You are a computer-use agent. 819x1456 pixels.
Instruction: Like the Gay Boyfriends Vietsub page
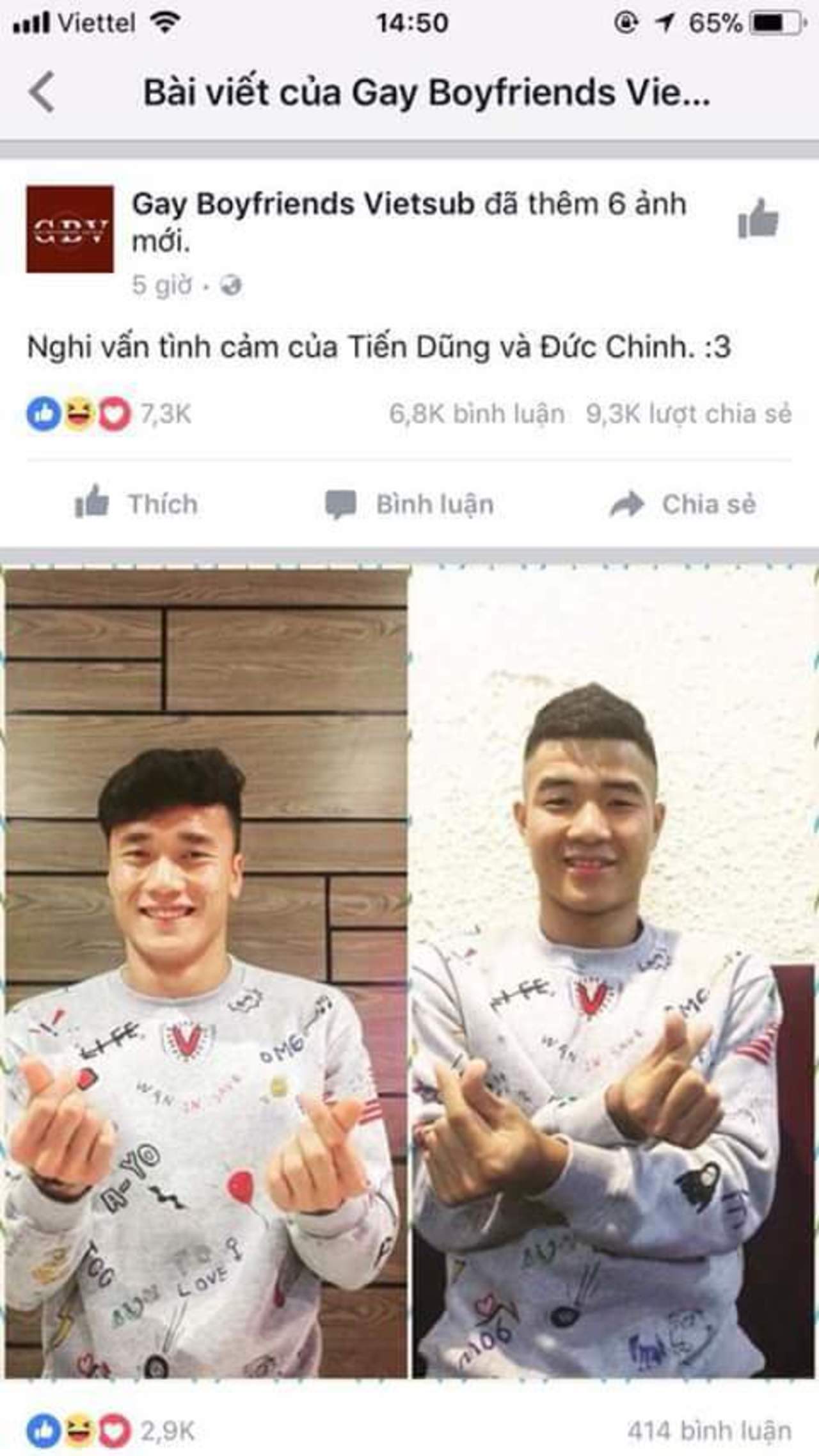click(x=758, y=220)
